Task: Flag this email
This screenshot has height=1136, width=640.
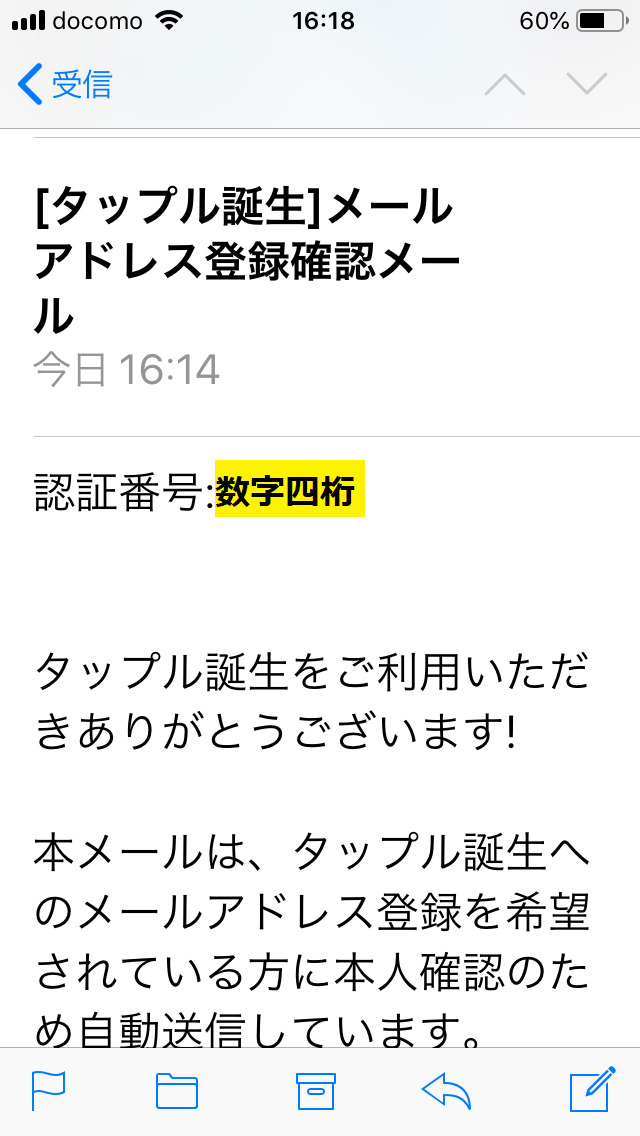Action: 48,1090
